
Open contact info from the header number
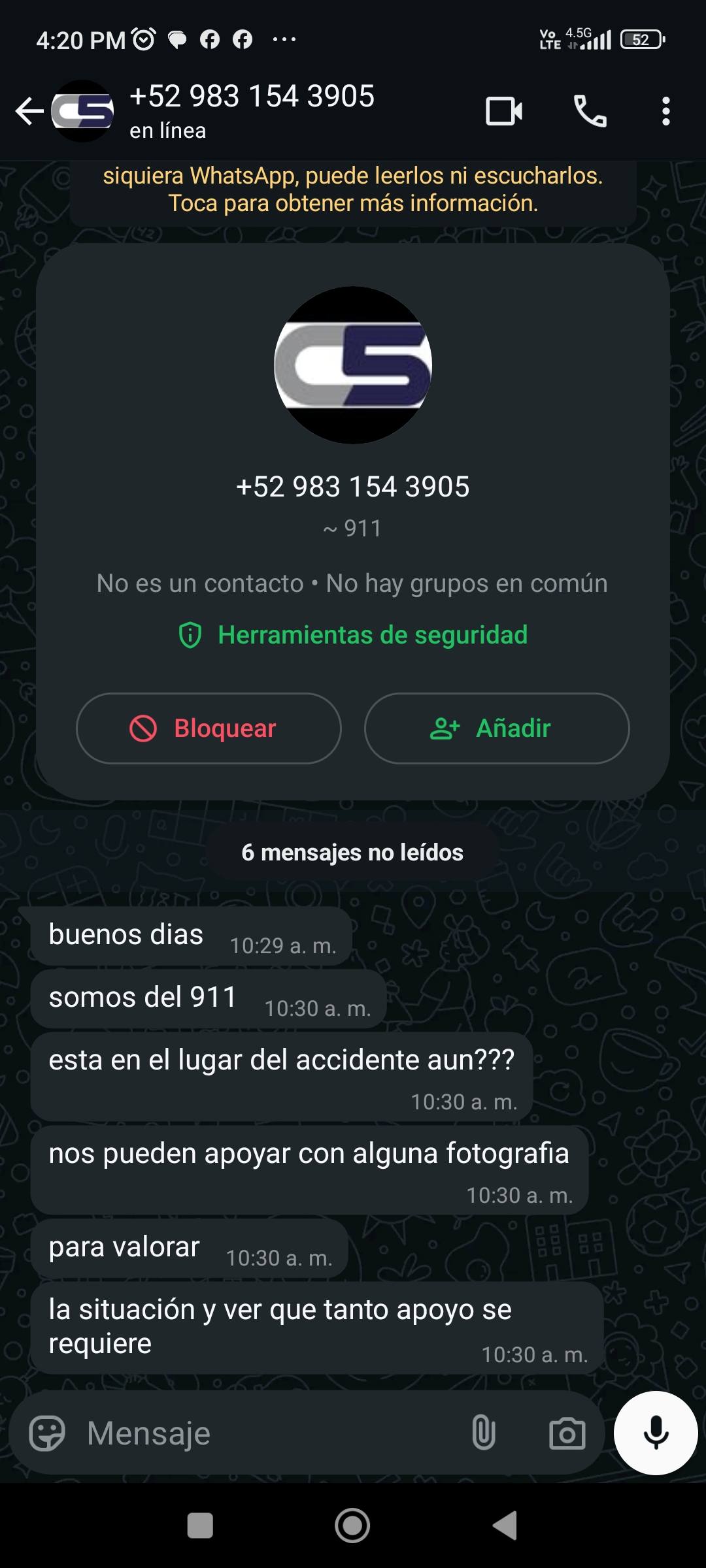point(252,97)
